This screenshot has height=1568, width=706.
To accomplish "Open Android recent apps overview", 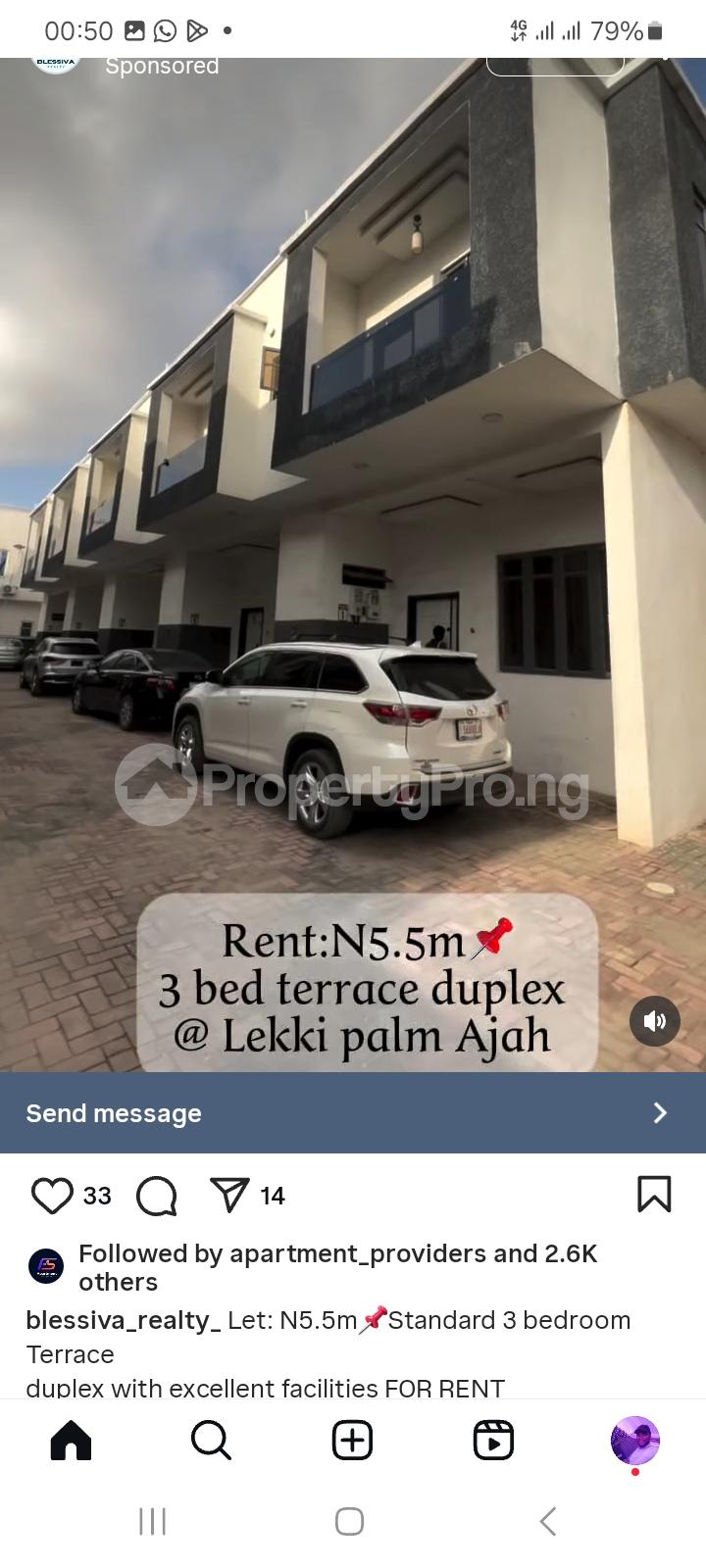I will pos(152,1523).
